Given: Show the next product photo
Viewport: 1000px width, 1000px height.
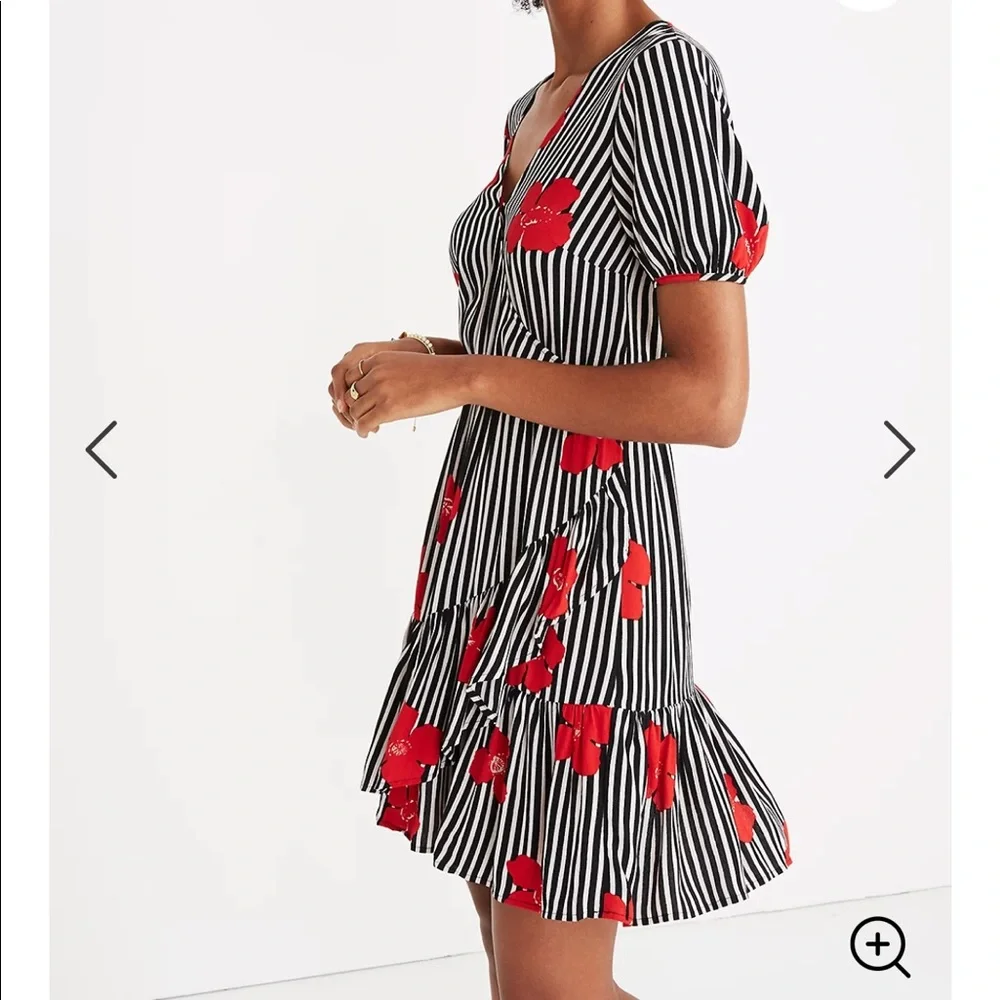Looking at the screenshot, I should [x=898, y=449].
